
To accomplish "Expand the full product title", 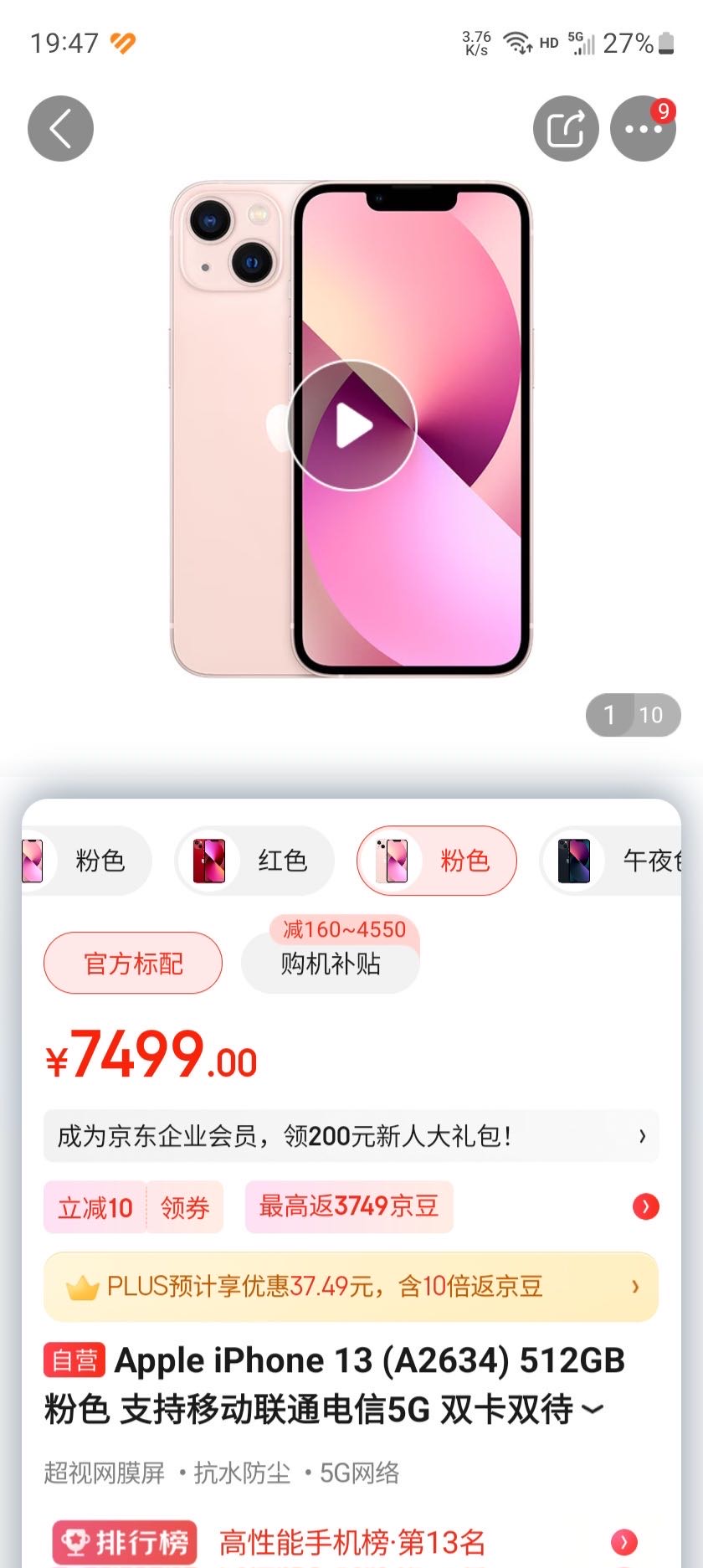I will pyautogui.click(x=593, y=1410).
